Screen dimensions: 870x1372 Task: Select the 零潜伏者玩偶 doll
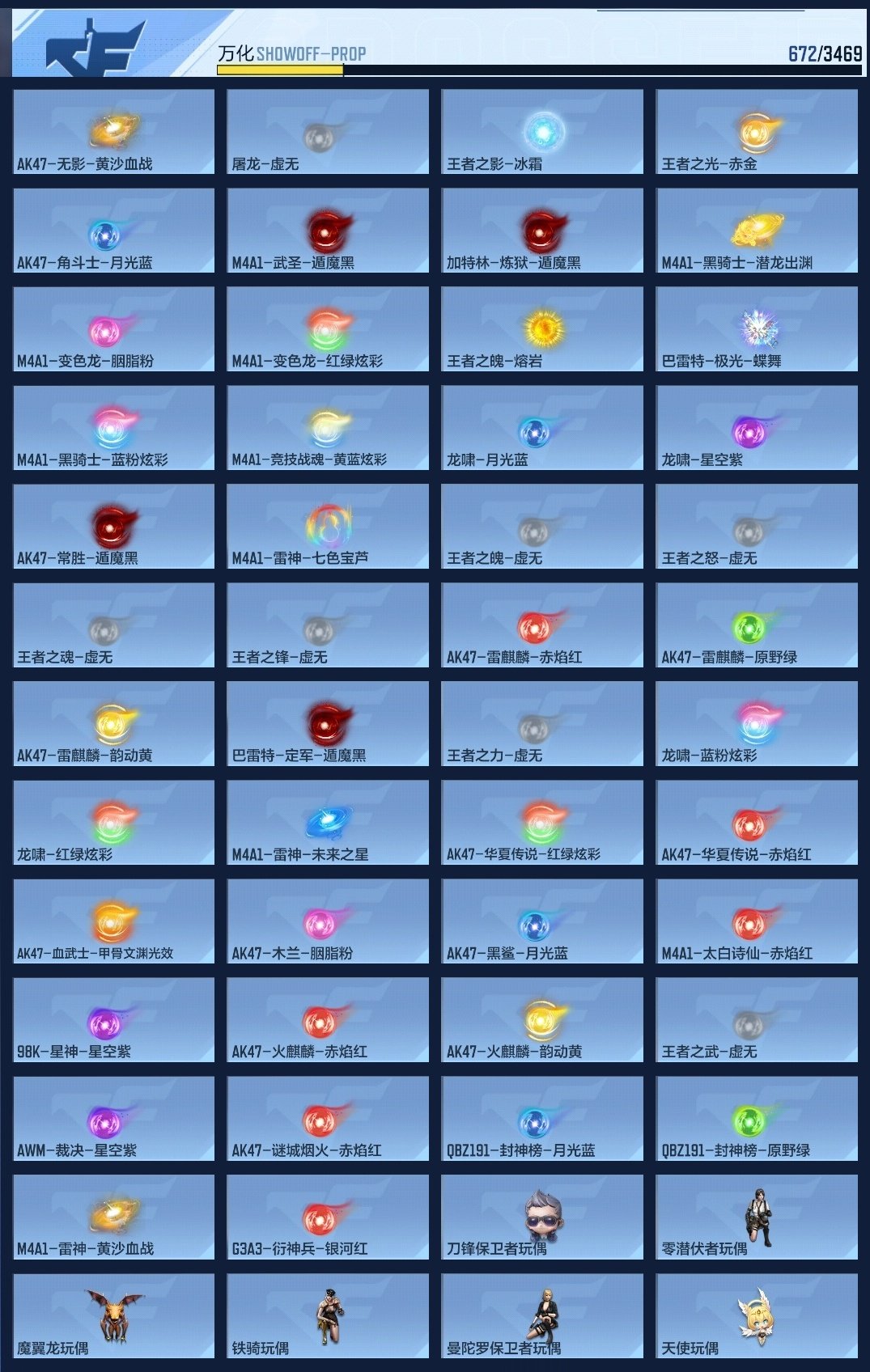pos(755,1219)
